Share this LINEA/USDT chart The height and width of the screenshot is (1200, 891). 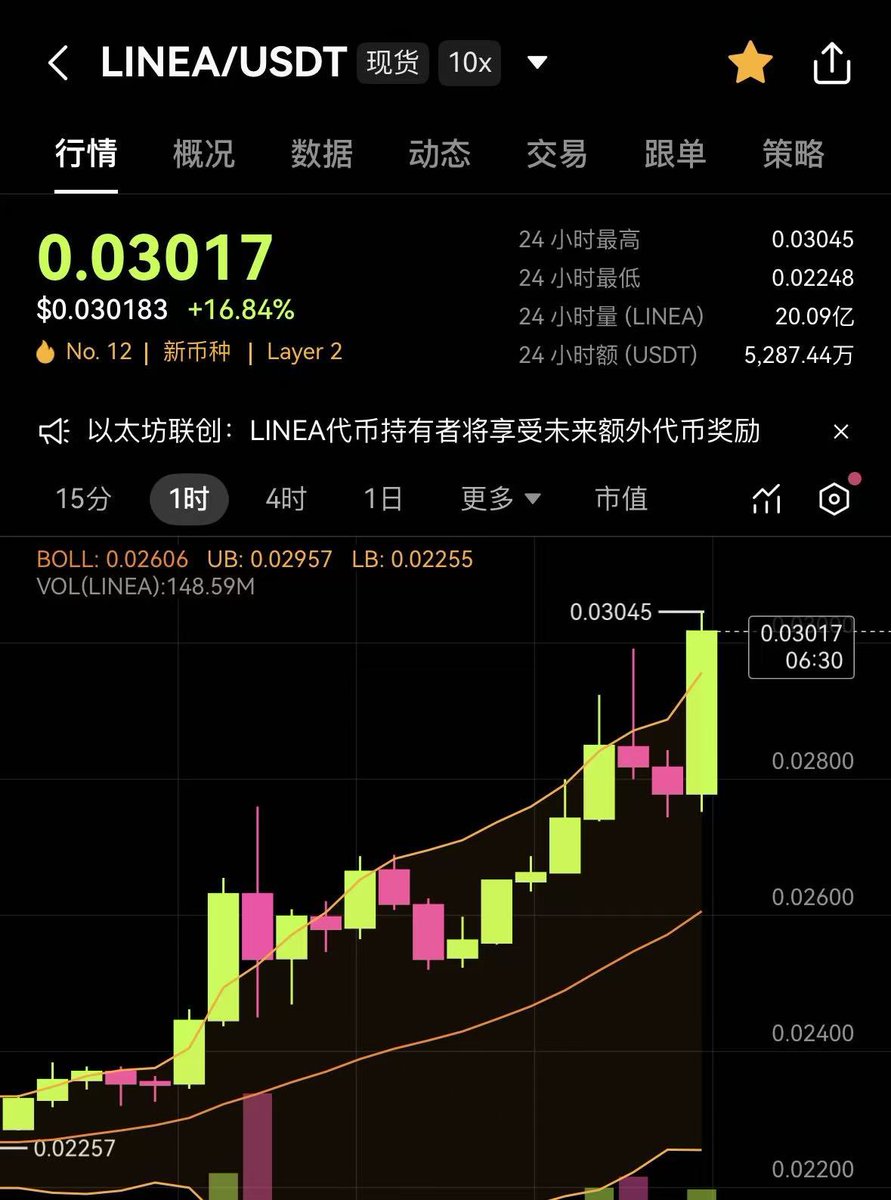coord(831,64)
